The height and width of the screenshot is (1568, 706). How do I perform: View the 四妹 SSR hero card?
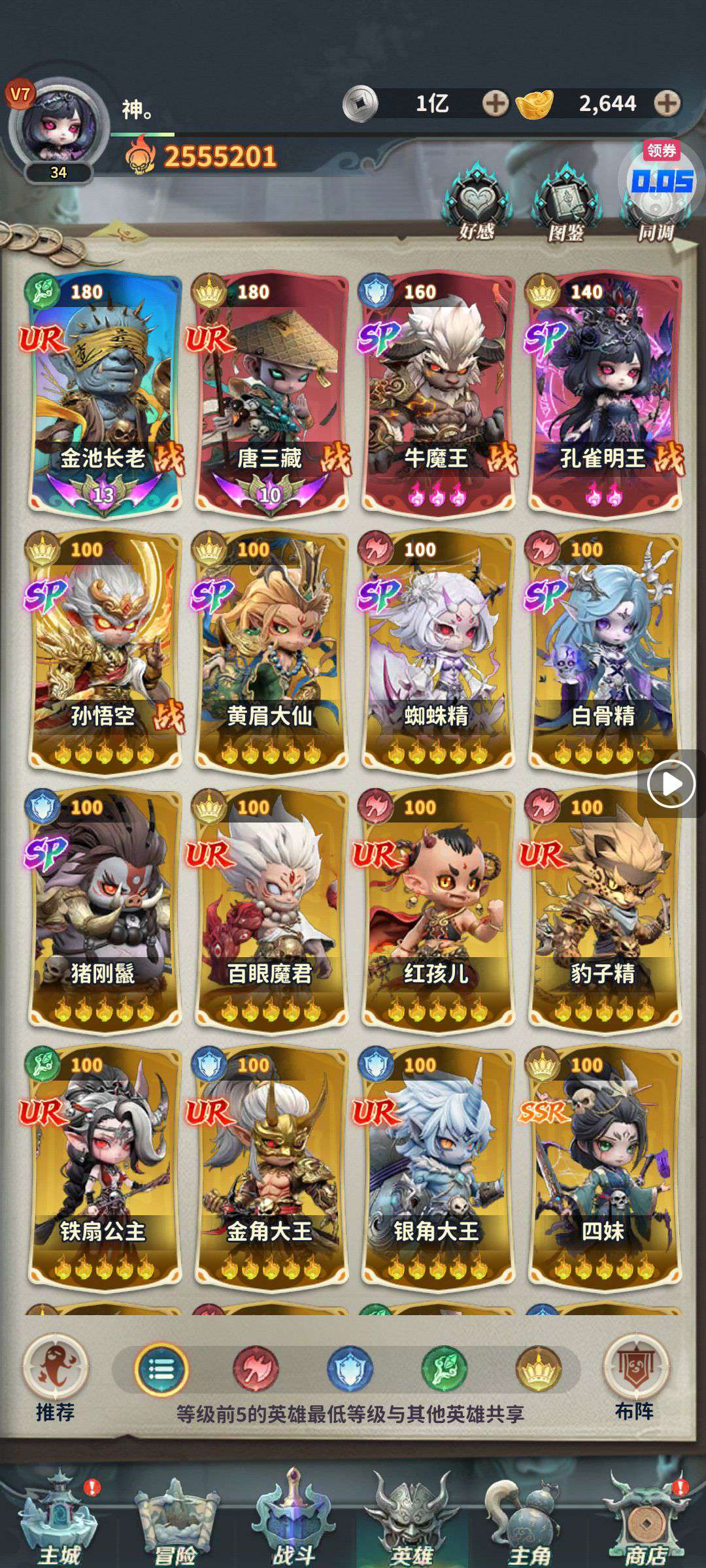(x=605, y=1168)
